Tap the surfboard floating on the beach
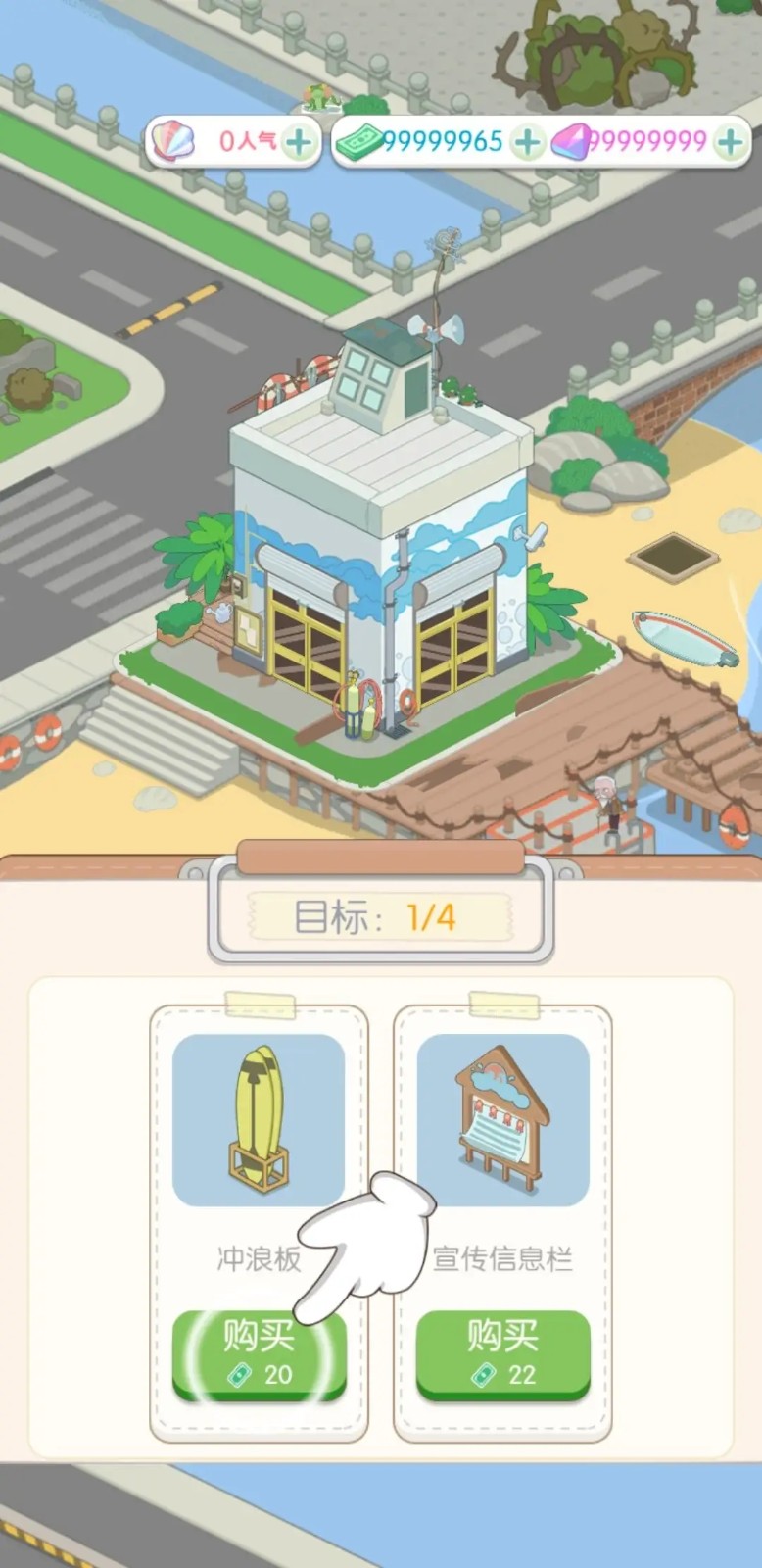 pos(684,637)
